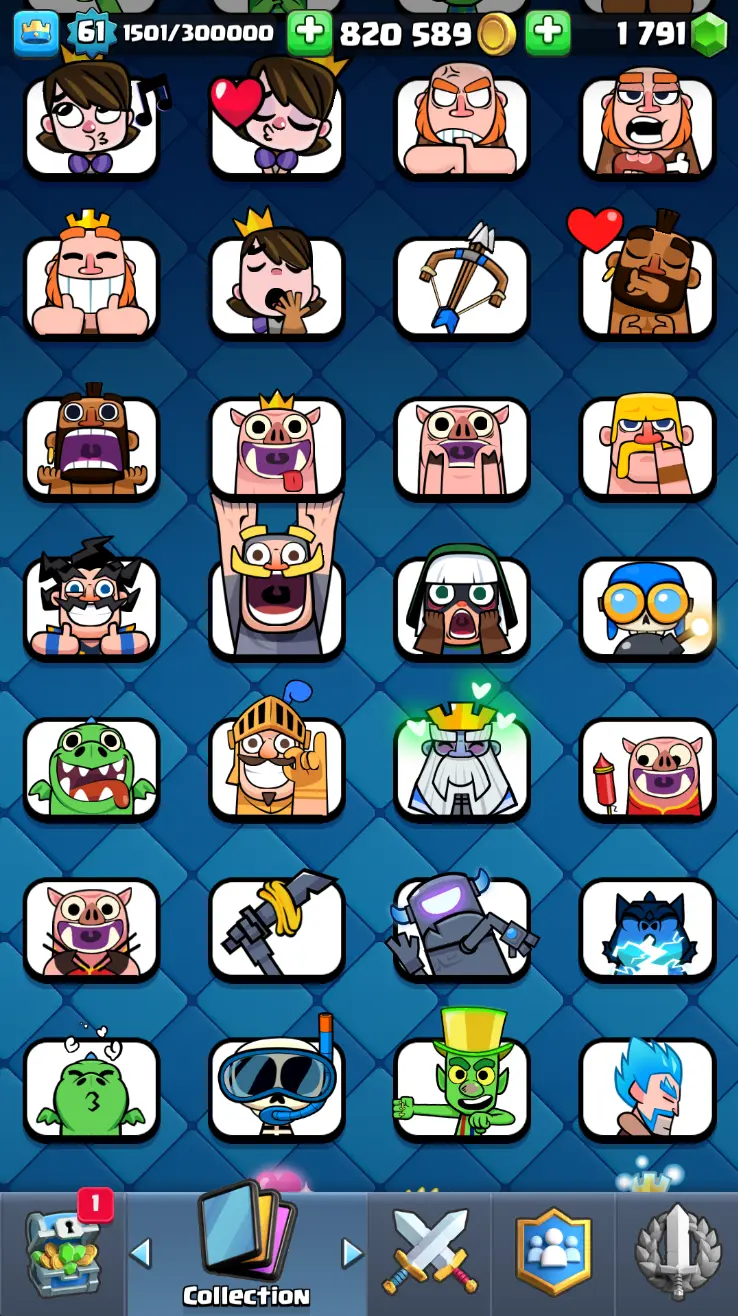Add more gold with the plus button
This screenshot has width=738, height=1316.
tap(310, 33)
